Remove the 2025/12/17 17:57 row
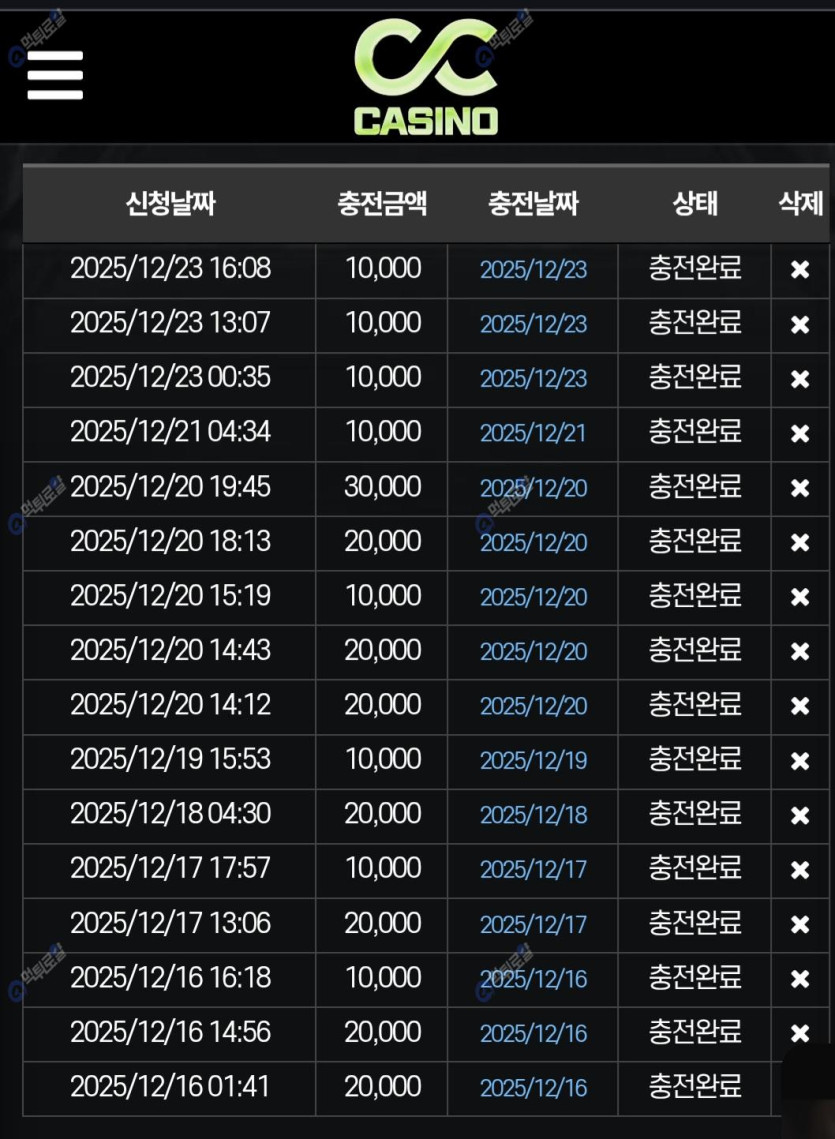Image resolution: width=835 pixels, height=1139 pixels. (800, 870)
